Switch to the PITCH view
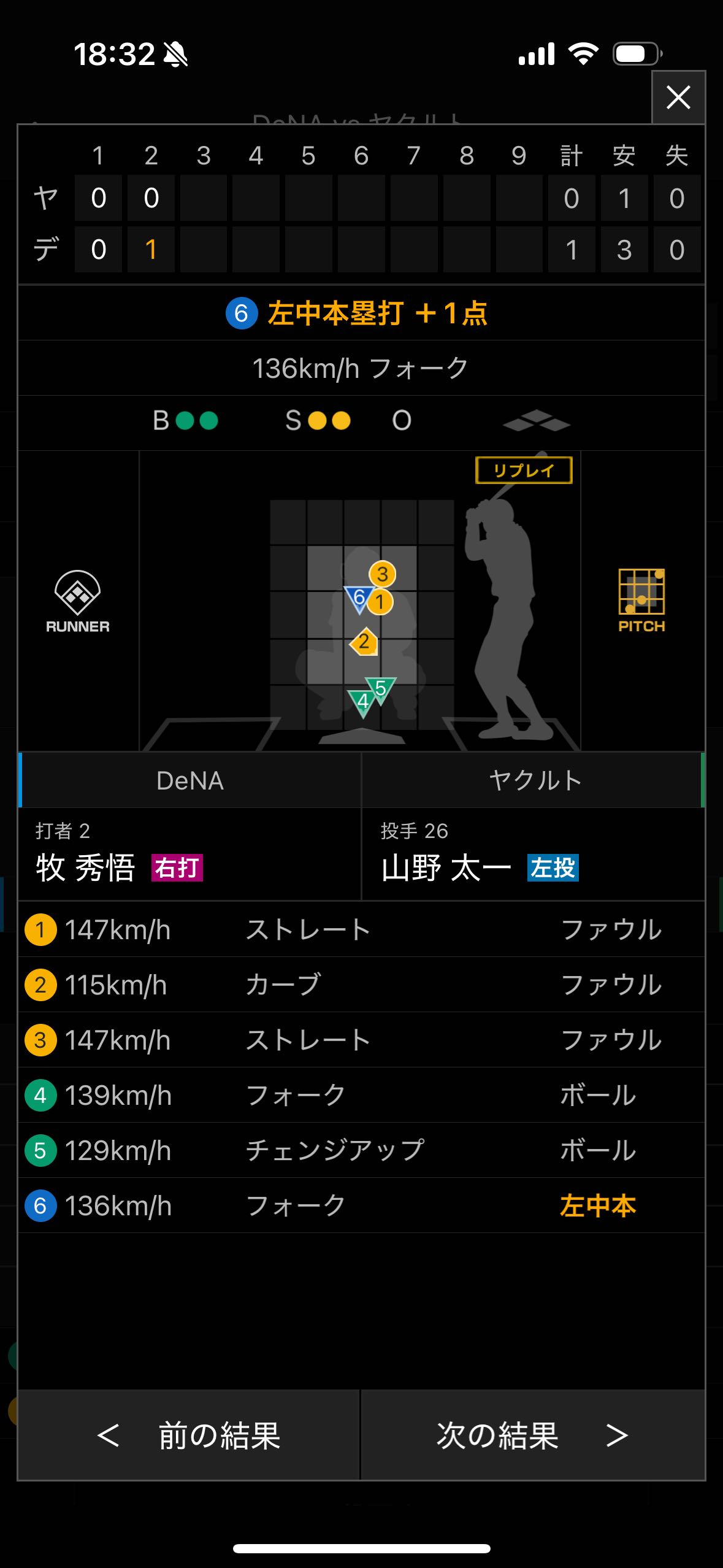 (x=641, y=601)
